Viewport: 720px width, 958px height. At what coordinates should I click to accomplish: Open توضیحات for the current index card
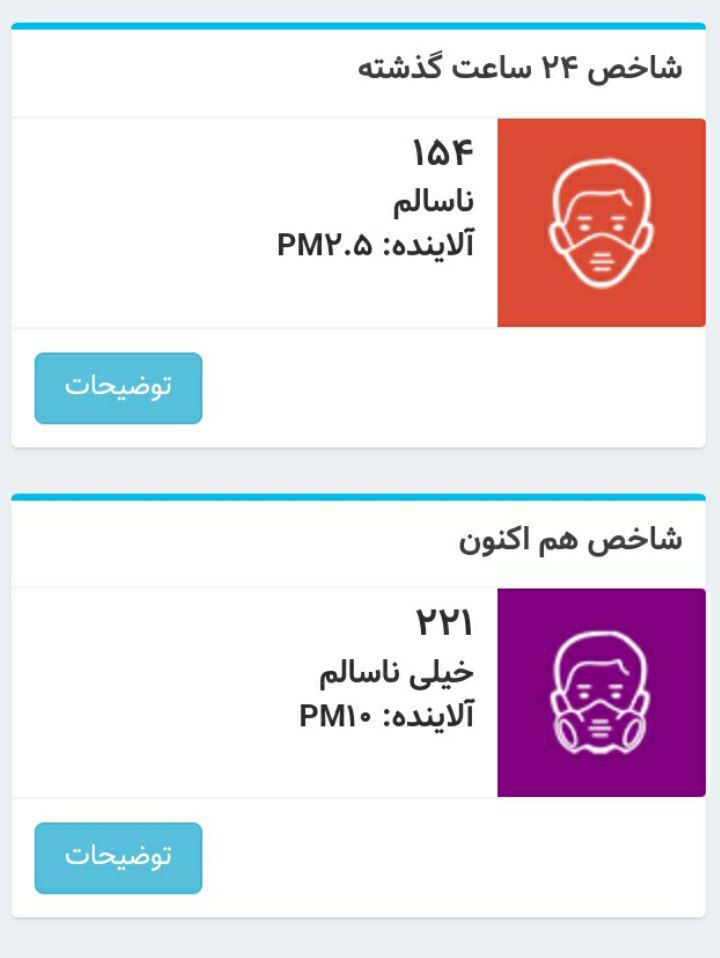[x=118, y=858]
